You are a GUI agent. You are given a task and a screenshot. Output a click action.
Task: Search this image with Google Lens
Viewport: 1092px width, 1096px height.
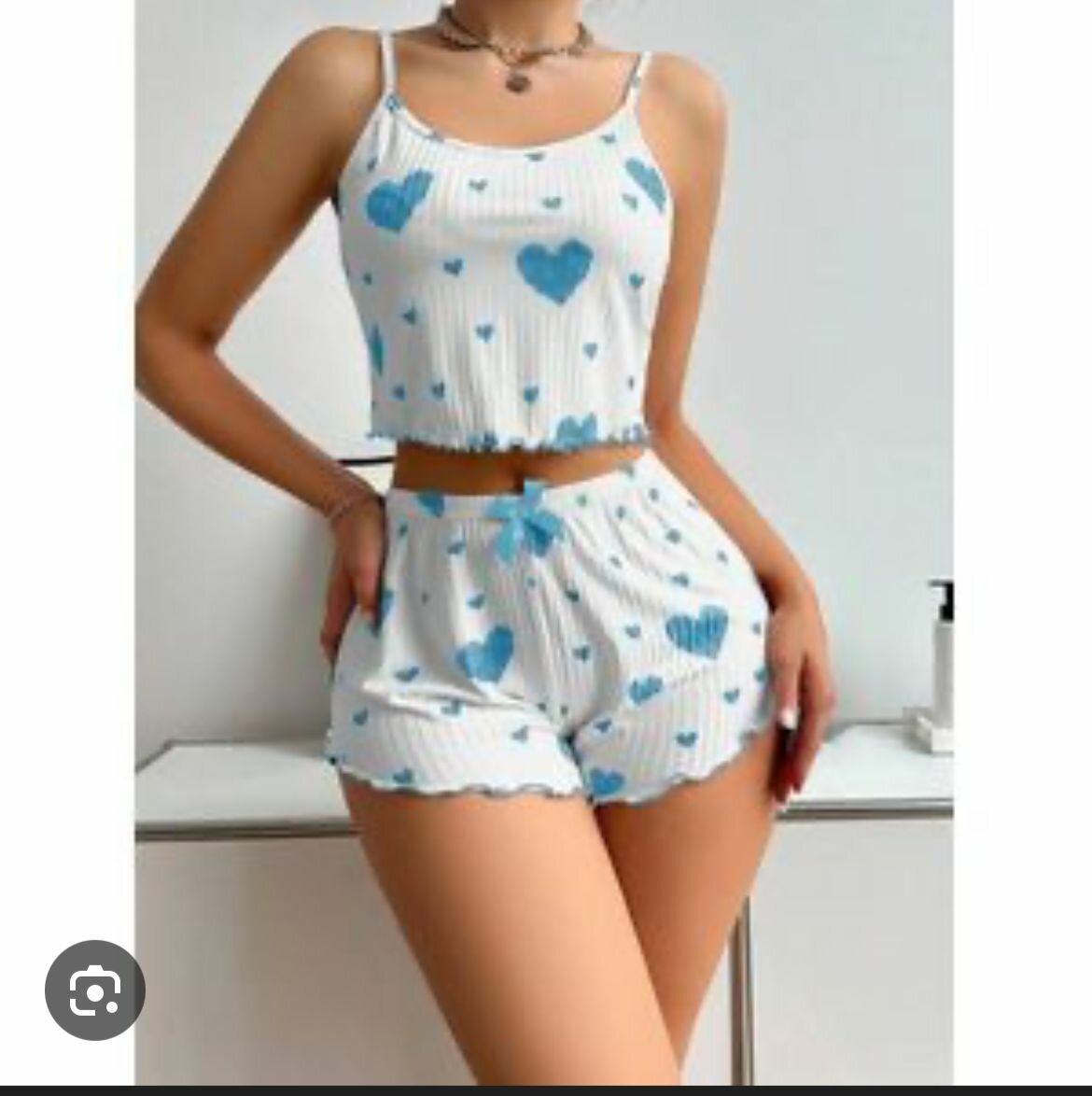click(x=94, y=990)
